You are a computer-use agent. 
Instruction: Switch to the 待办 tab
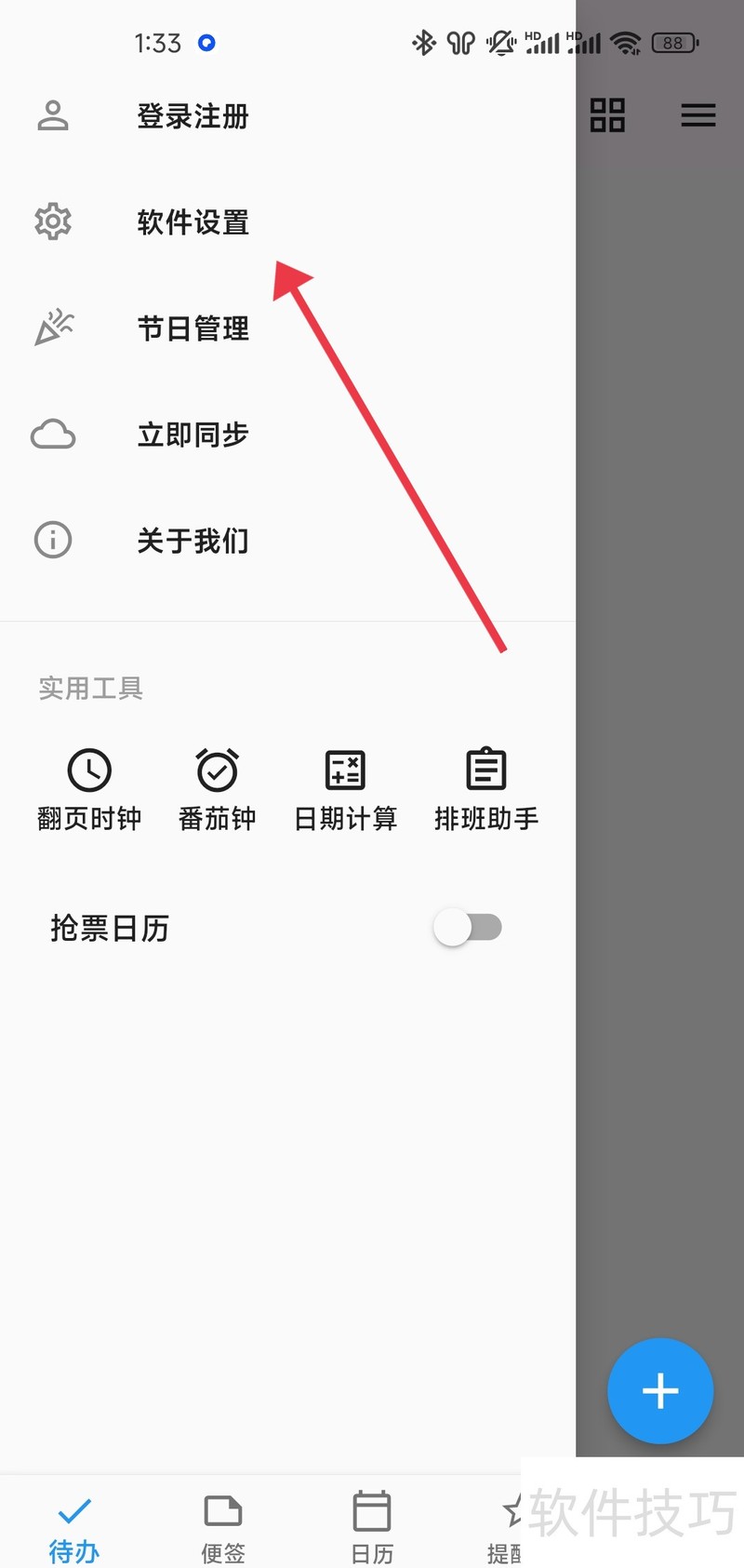(74, 1527)
